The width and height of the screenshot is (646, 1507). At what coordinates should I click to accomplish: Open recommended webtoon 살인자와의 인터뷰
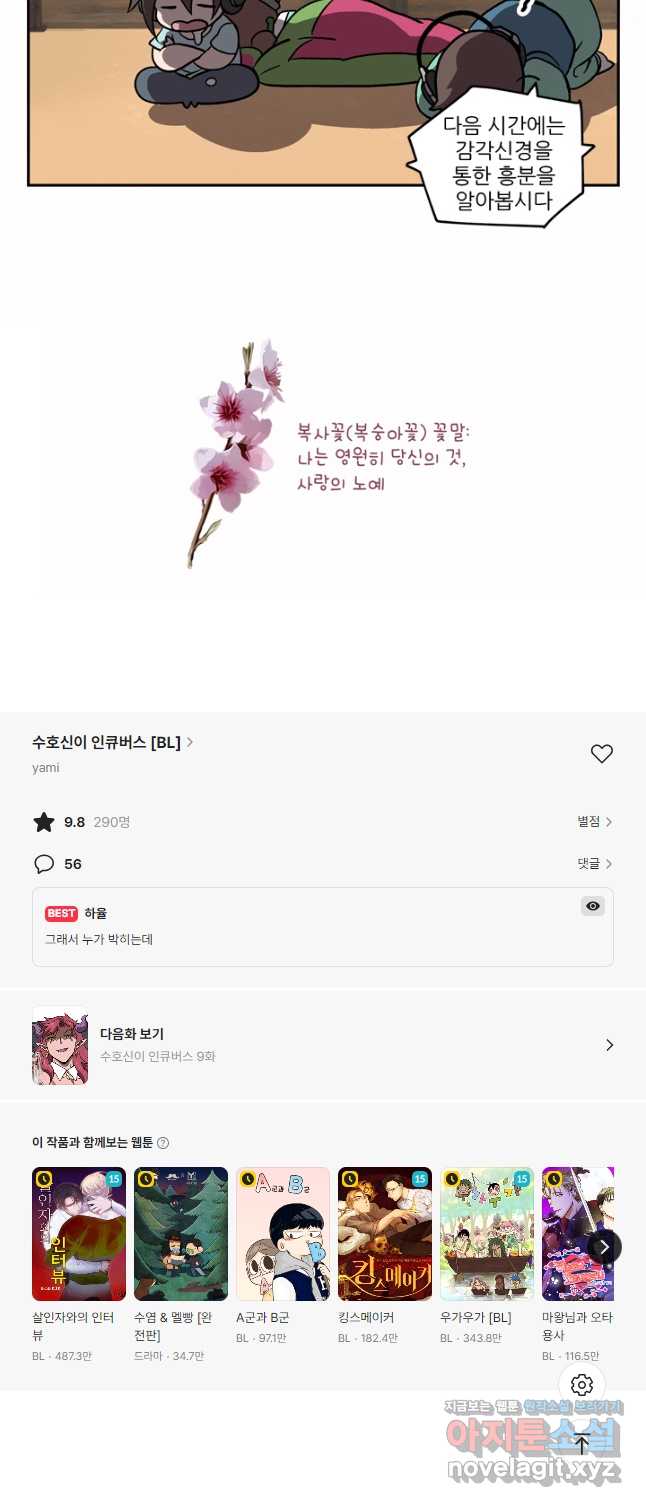pos(79,1234)
